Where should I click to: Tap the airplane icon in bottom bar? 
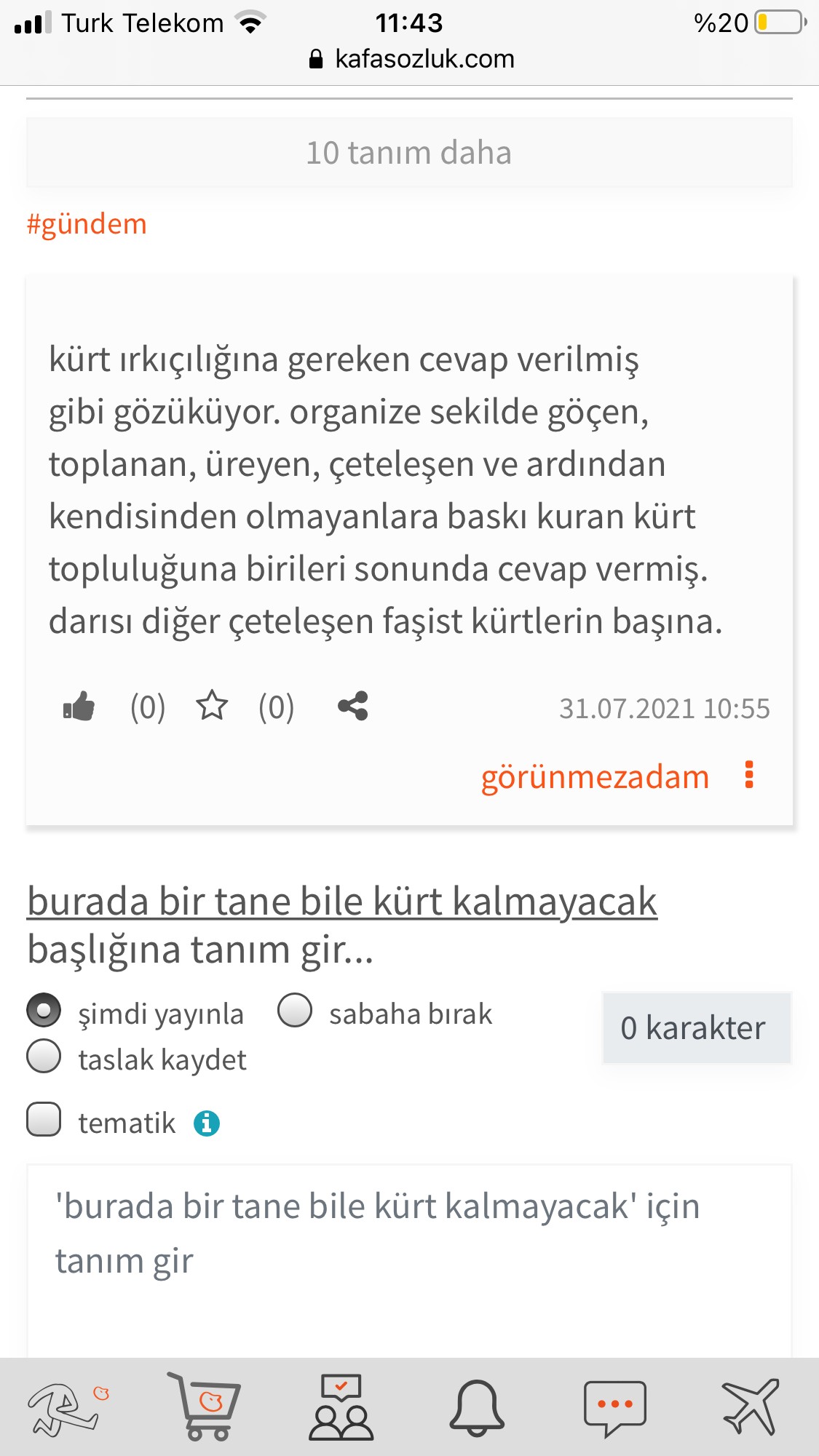tap(750, 1408)
